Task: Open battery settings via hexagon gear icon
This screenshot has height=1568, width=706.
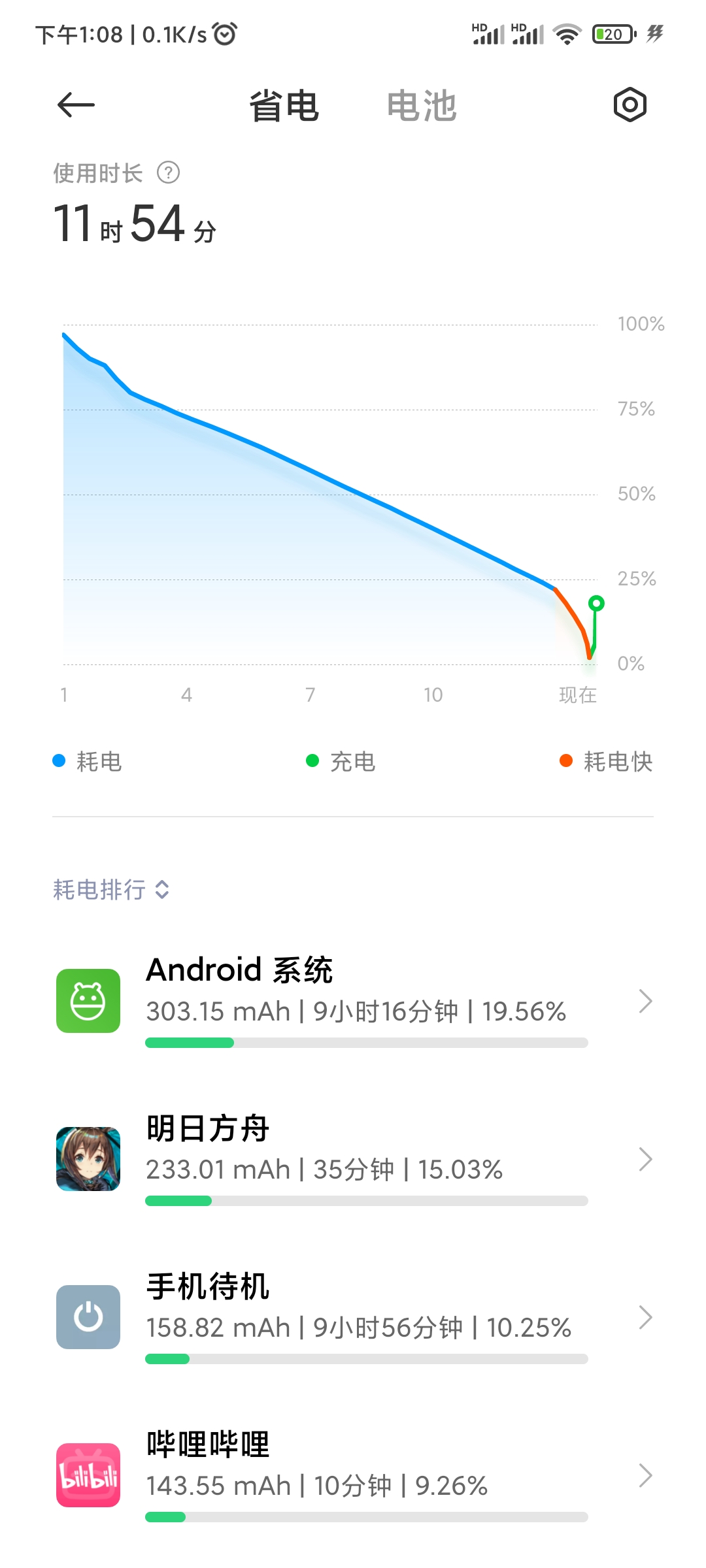Action: [x=630, y=105]
